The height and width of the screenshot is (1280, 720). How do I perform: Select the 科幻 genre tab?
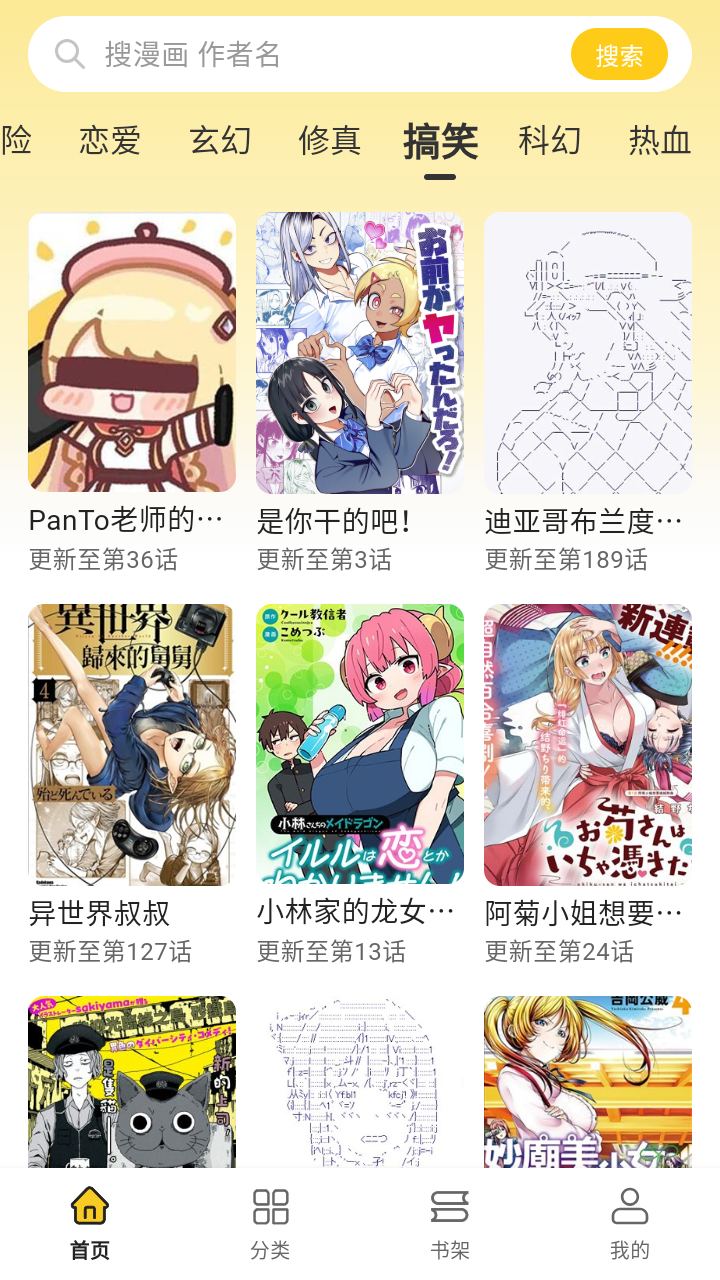(549, 141)
